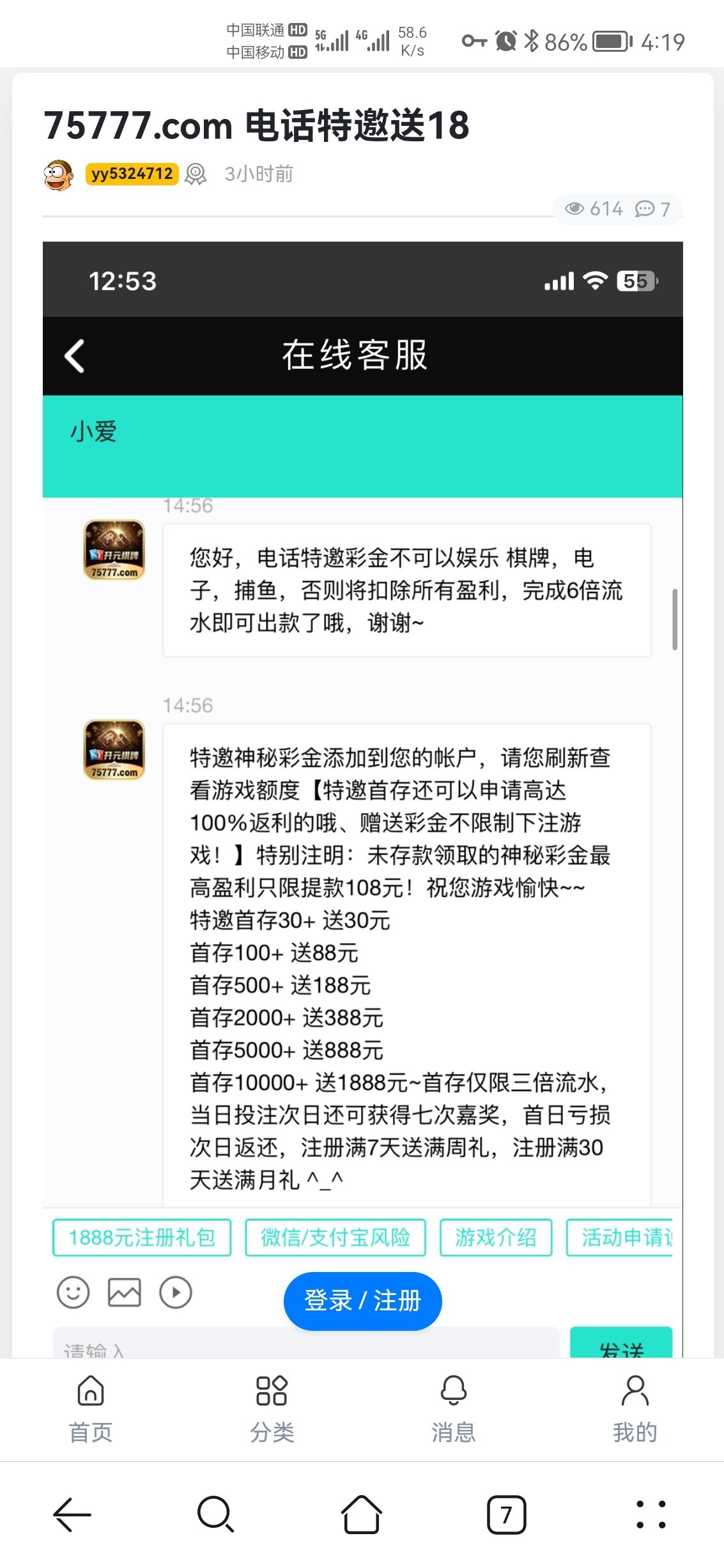This screenshot has width=724, height=1568.
Task: Tap the poster's monkey avatar
Action: tap(58, 175)
